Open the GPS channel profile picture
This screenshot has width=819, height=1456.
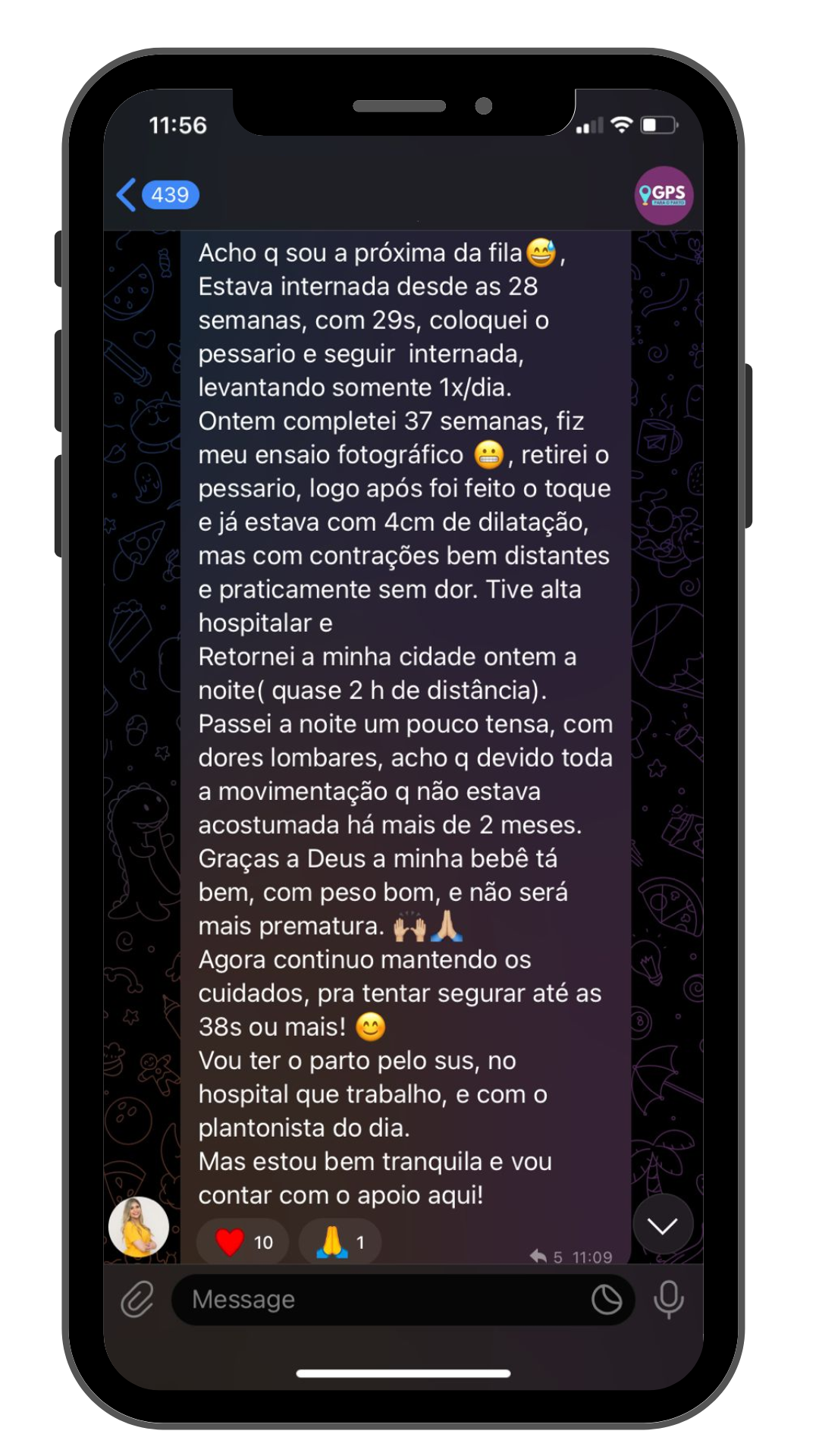pyautogui.click(x=664, y=195)
